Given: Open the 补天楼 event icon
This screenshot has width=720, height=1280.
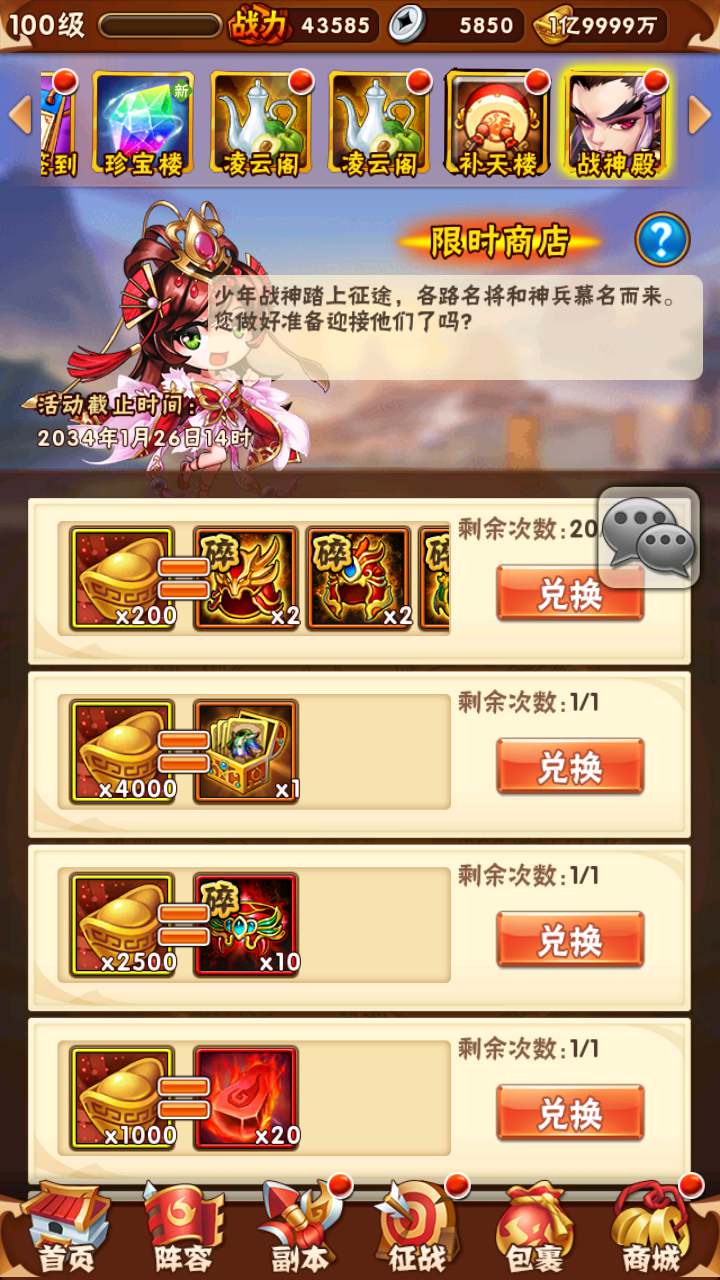Looking at the screenshot, I should coord(497,123).
